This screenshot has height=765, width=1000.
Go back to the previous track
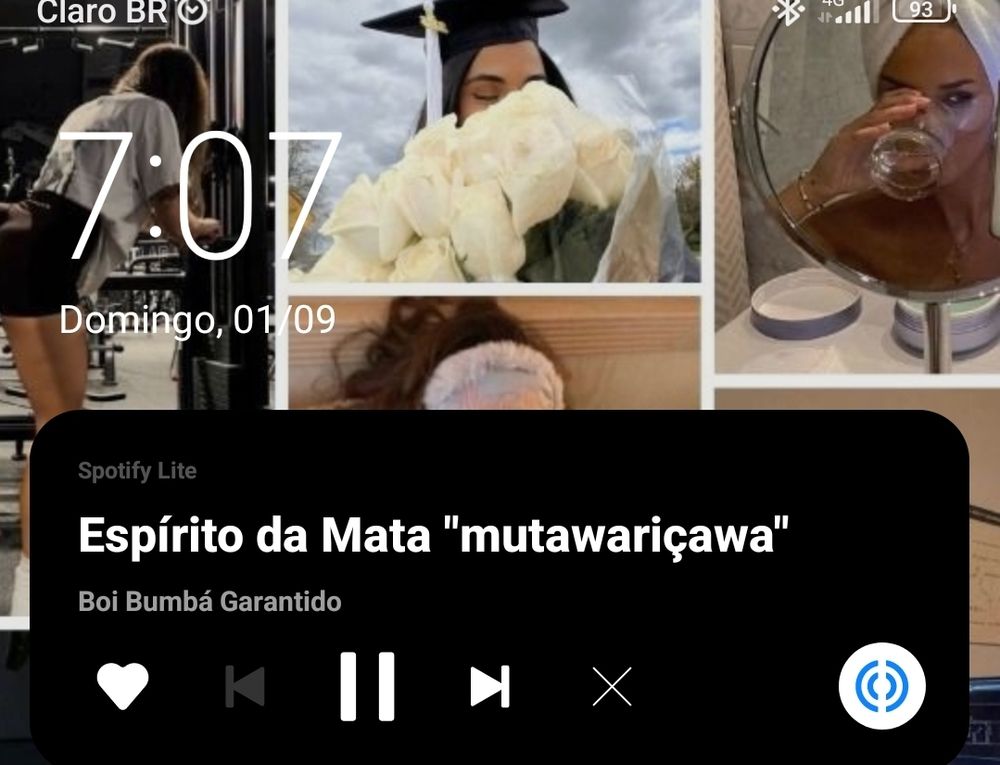[x=245, y=687]
